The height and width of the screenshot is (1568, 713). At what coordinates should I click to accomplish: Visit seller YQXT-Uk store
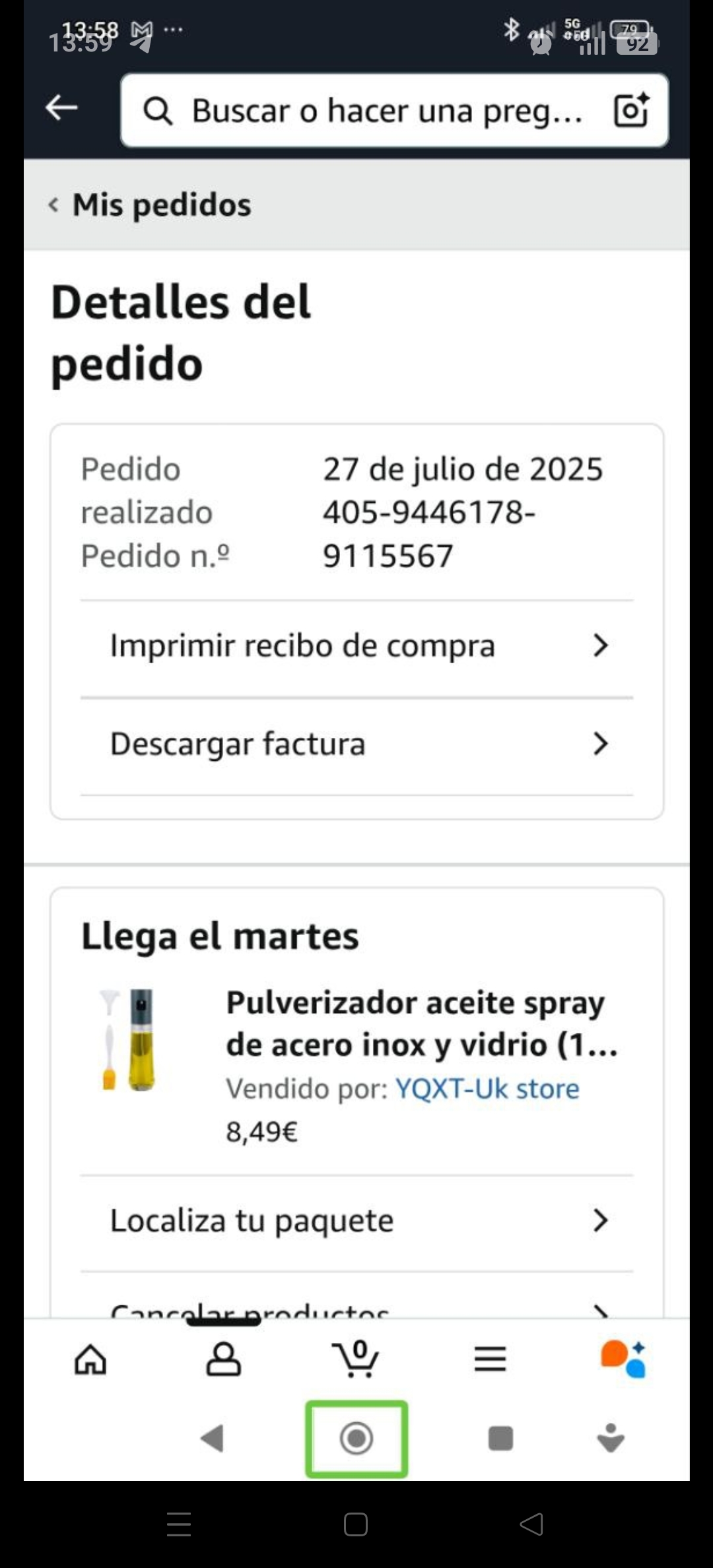click(x=487, y=1089)
